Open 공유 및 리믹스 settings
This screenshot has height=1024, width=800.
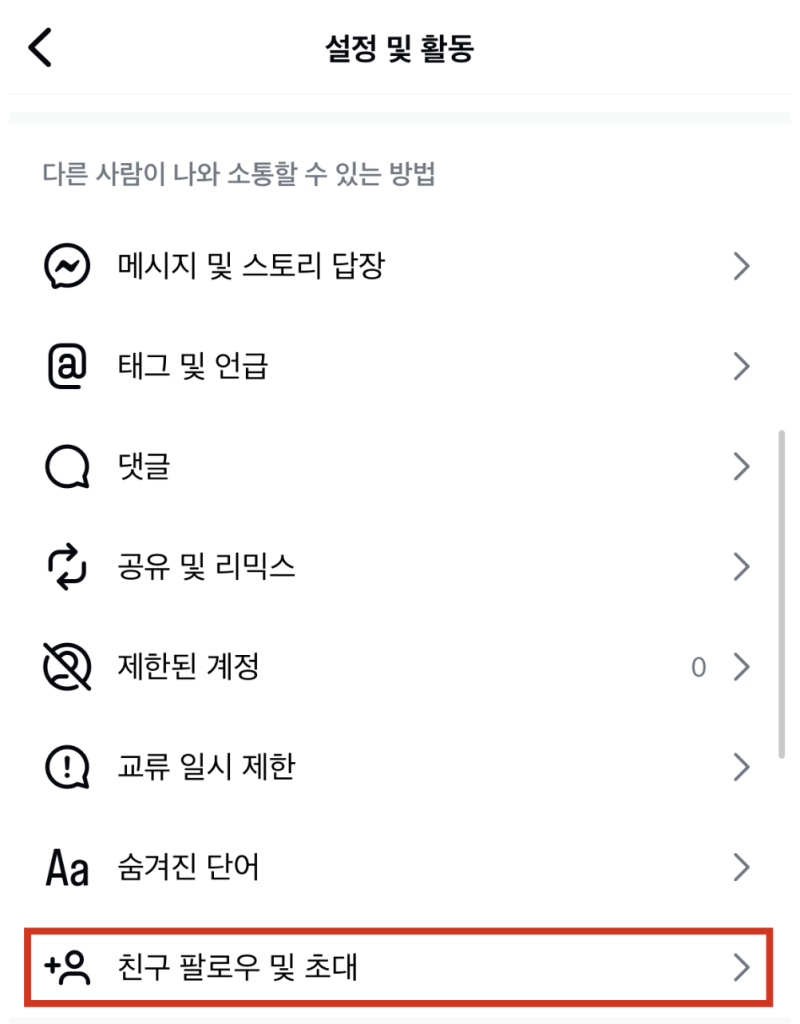click(206, 567)
